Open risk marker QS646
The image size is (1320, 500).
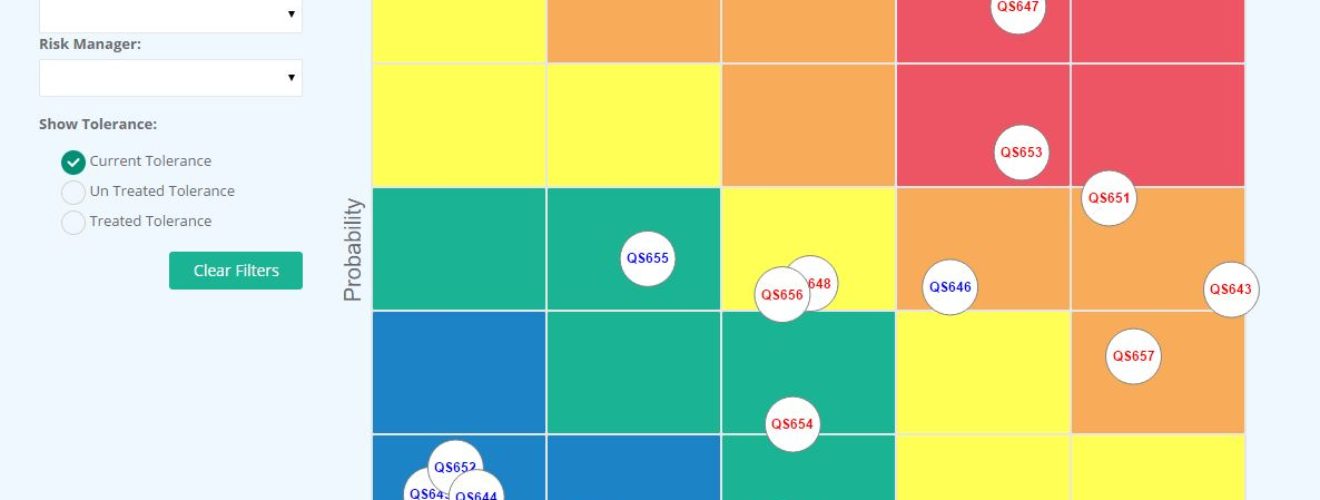pyautogui.click(x=949, y=287)
